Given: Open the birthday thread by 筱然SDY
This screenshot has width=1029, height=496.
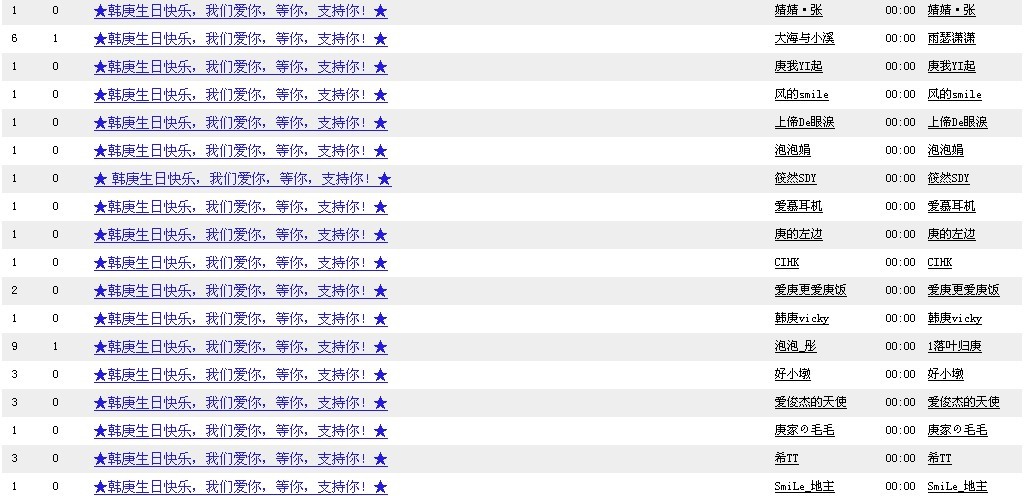Looking at the screenshot, I should pos(243,178).
